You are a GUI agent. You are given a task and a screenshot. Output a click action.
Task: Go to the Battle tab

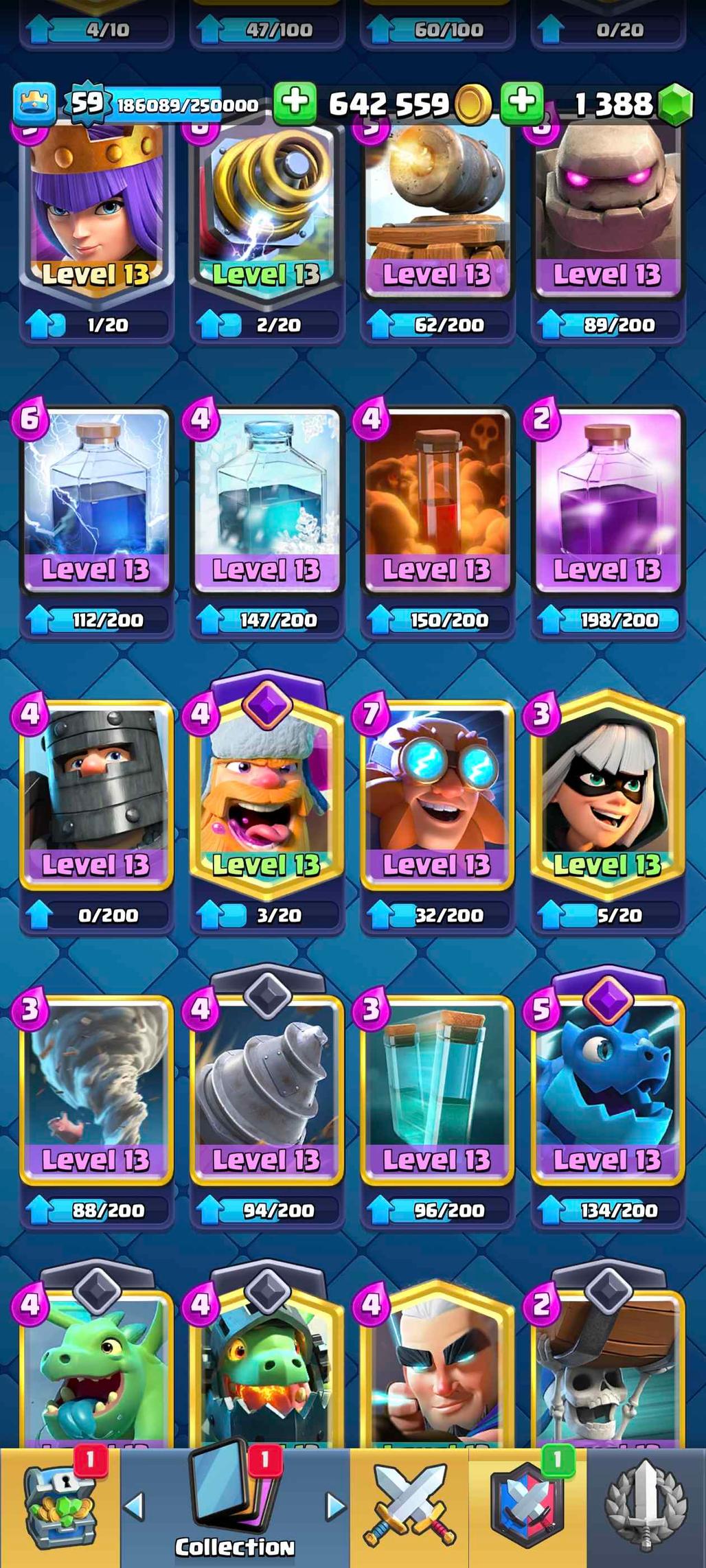[x=410, y=1508]
